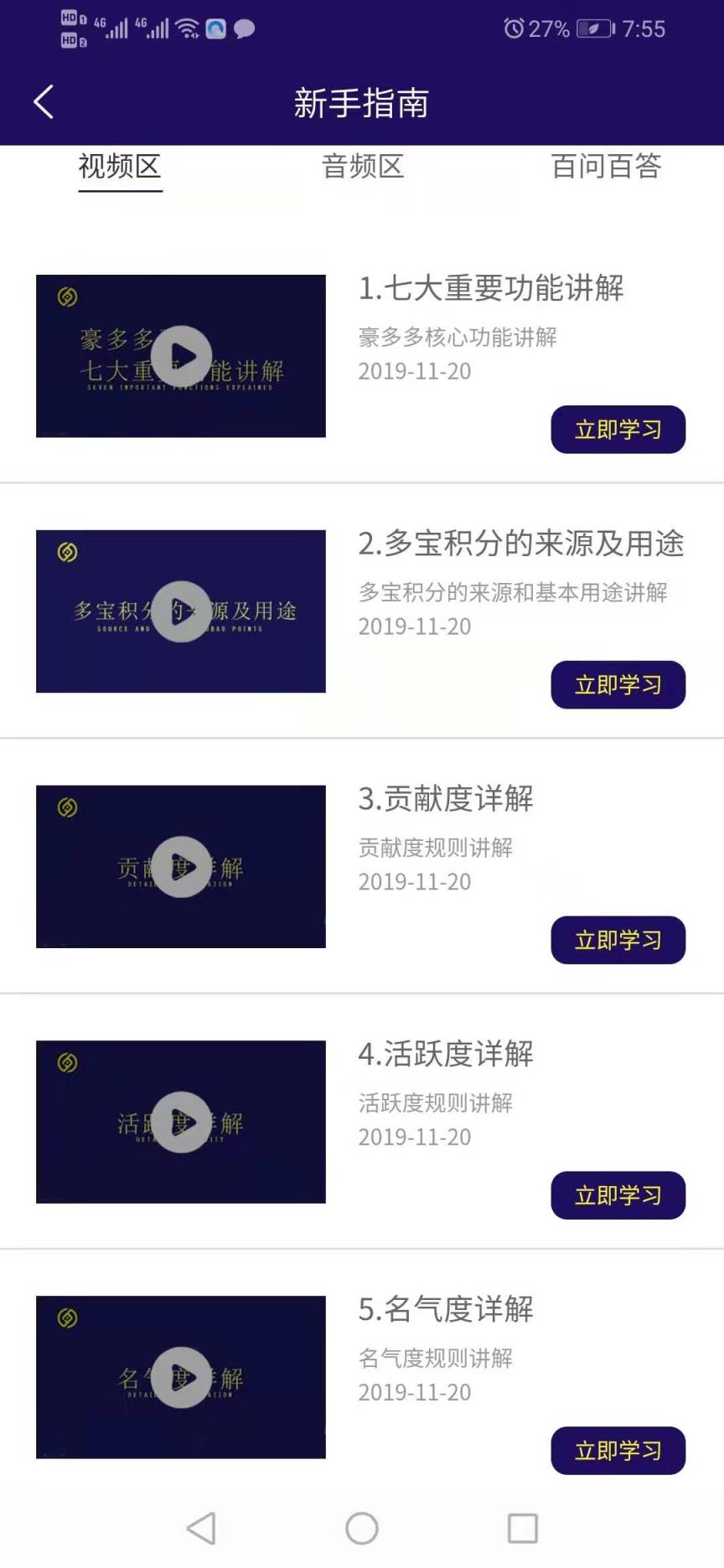Tap 立即学习 for 七大重要功能讲解

click(618, 430)
